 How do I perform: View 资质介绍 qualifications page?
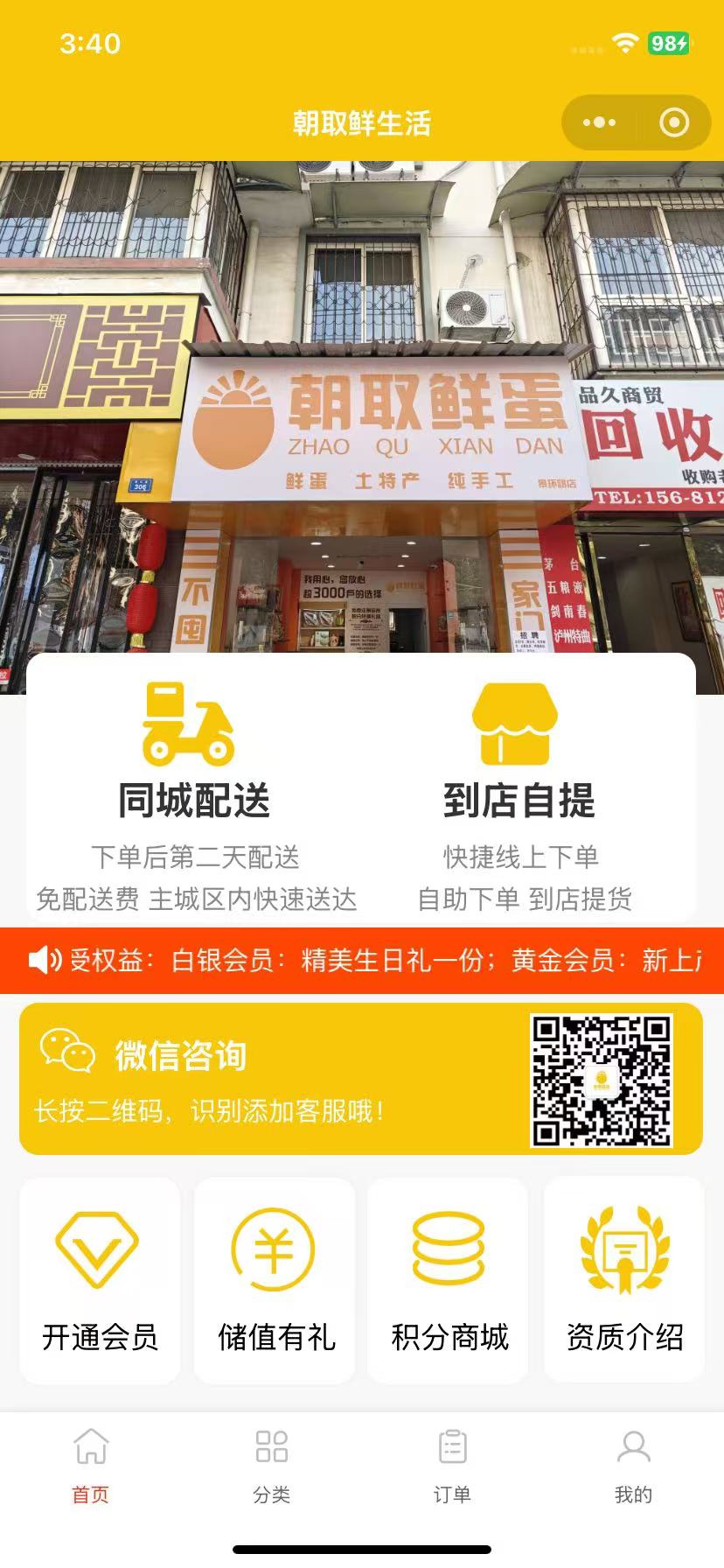pos(624,1280)
